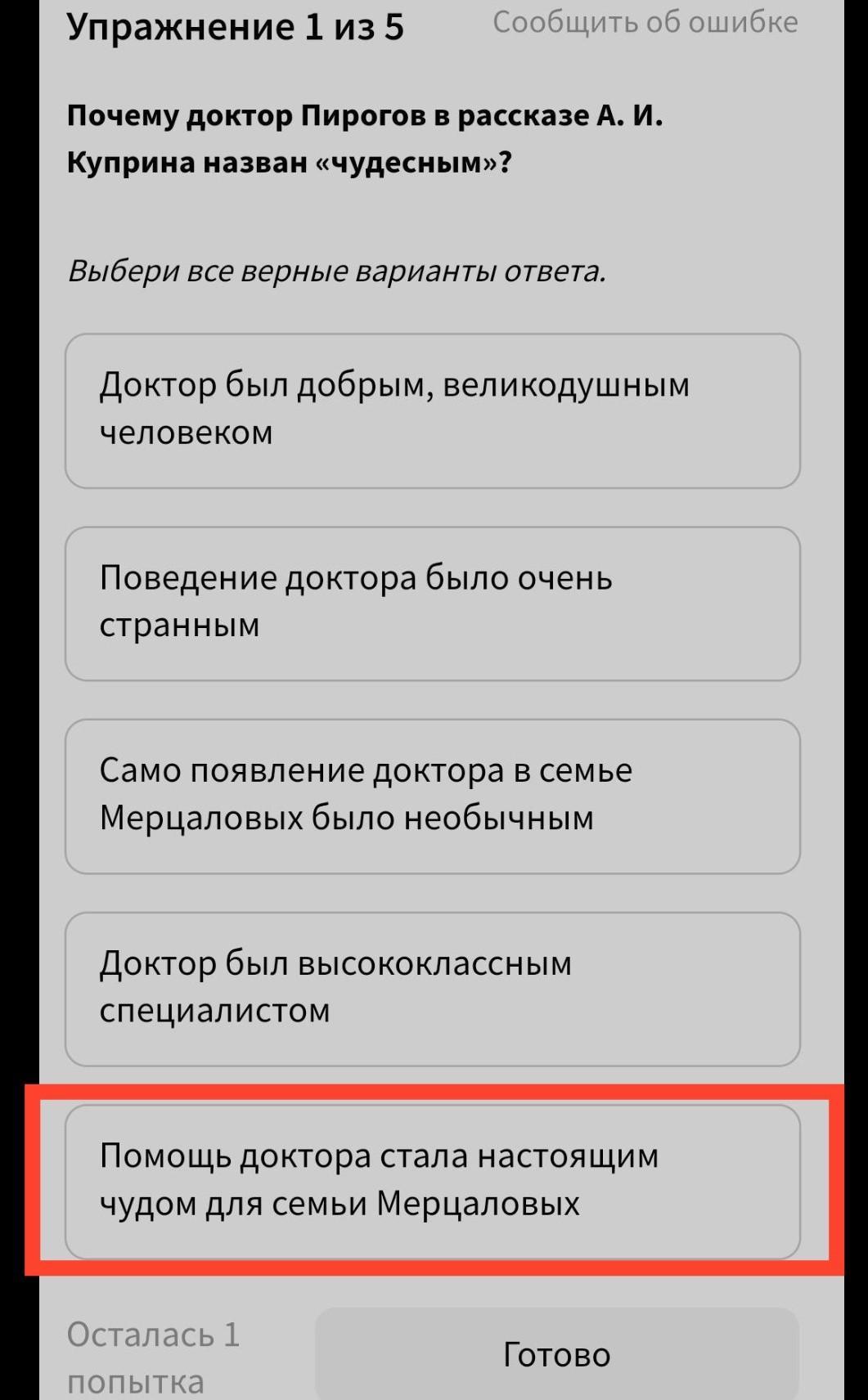868x1400 pixels.
Task: Open the 'Сообщить об ошибке' link
Action: pyautogui.click(x=645, y=22)
